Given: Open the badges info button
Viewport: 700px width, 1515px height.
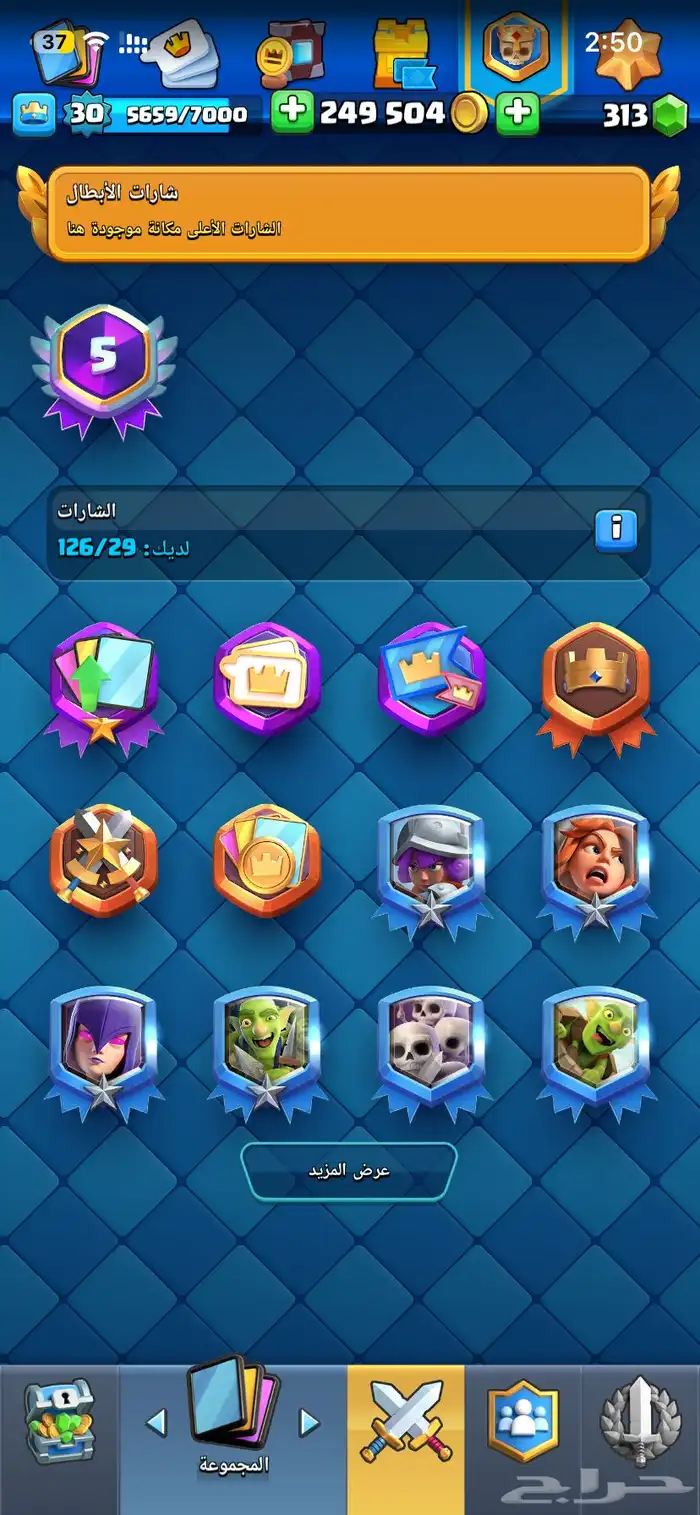Looking at the screenshot, I should [616, 530].
